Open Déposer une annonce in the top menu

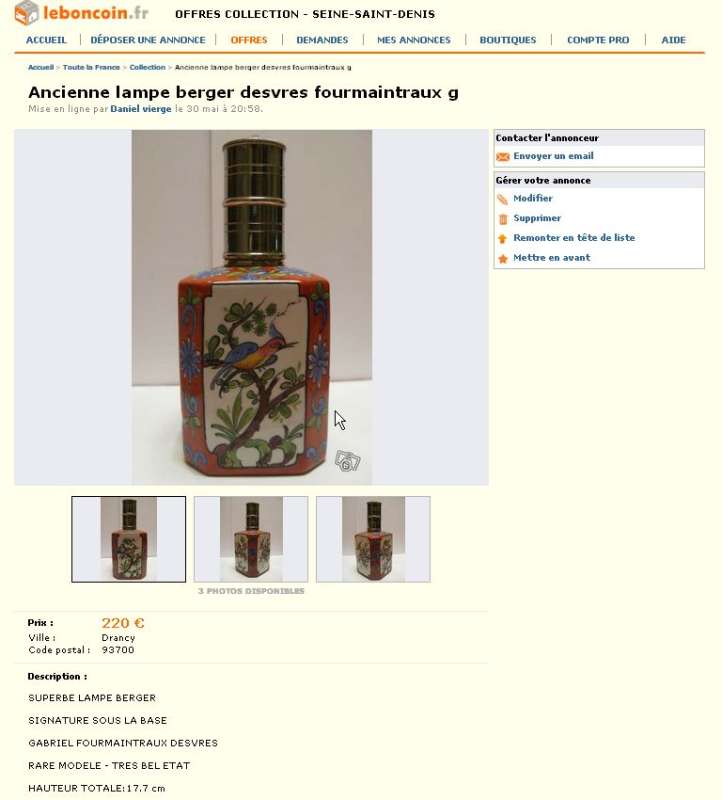coord(148,40)
